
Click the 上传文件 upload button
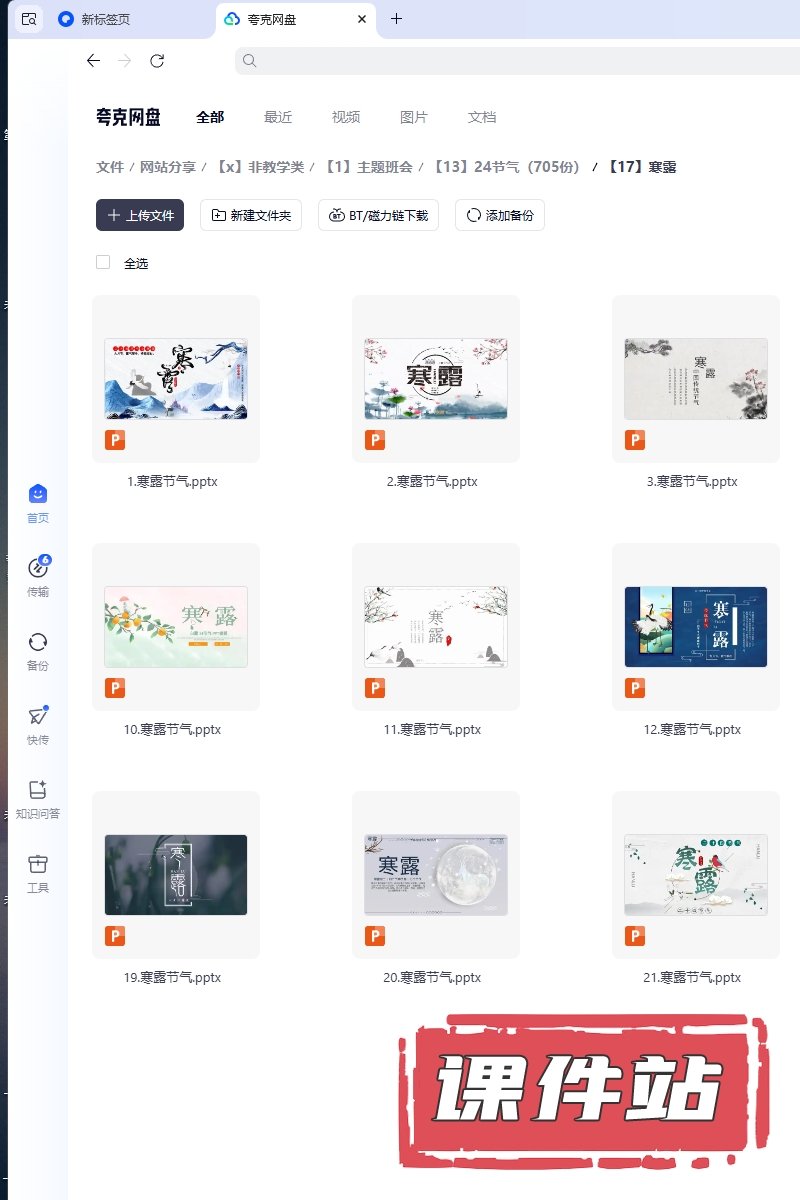pyautogui.click(x=140, y=215)
